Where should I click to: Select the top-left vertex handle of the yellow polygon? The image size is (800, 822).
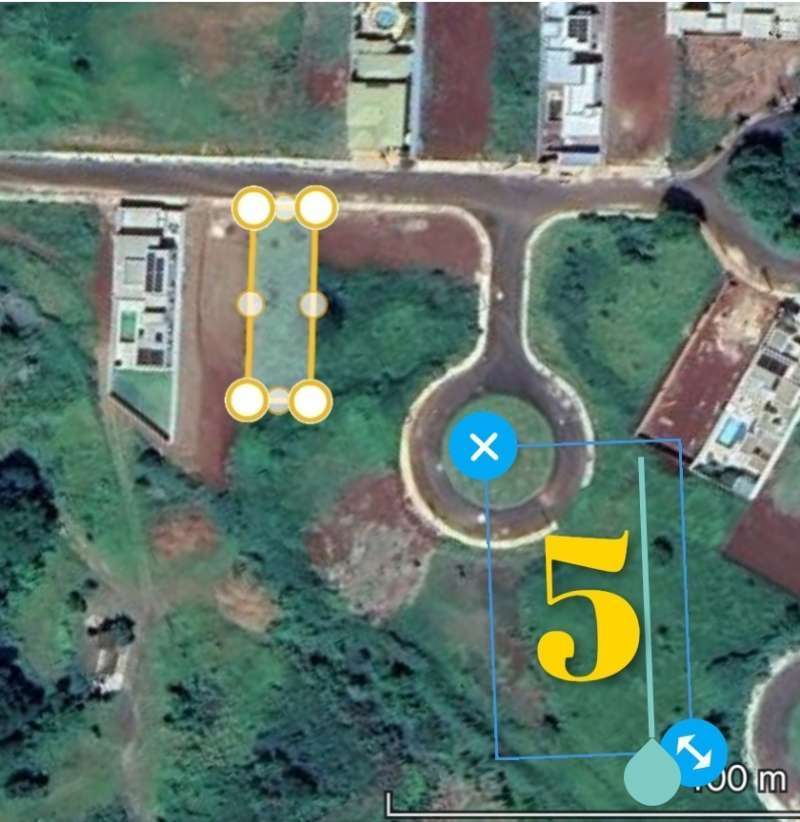253,207
